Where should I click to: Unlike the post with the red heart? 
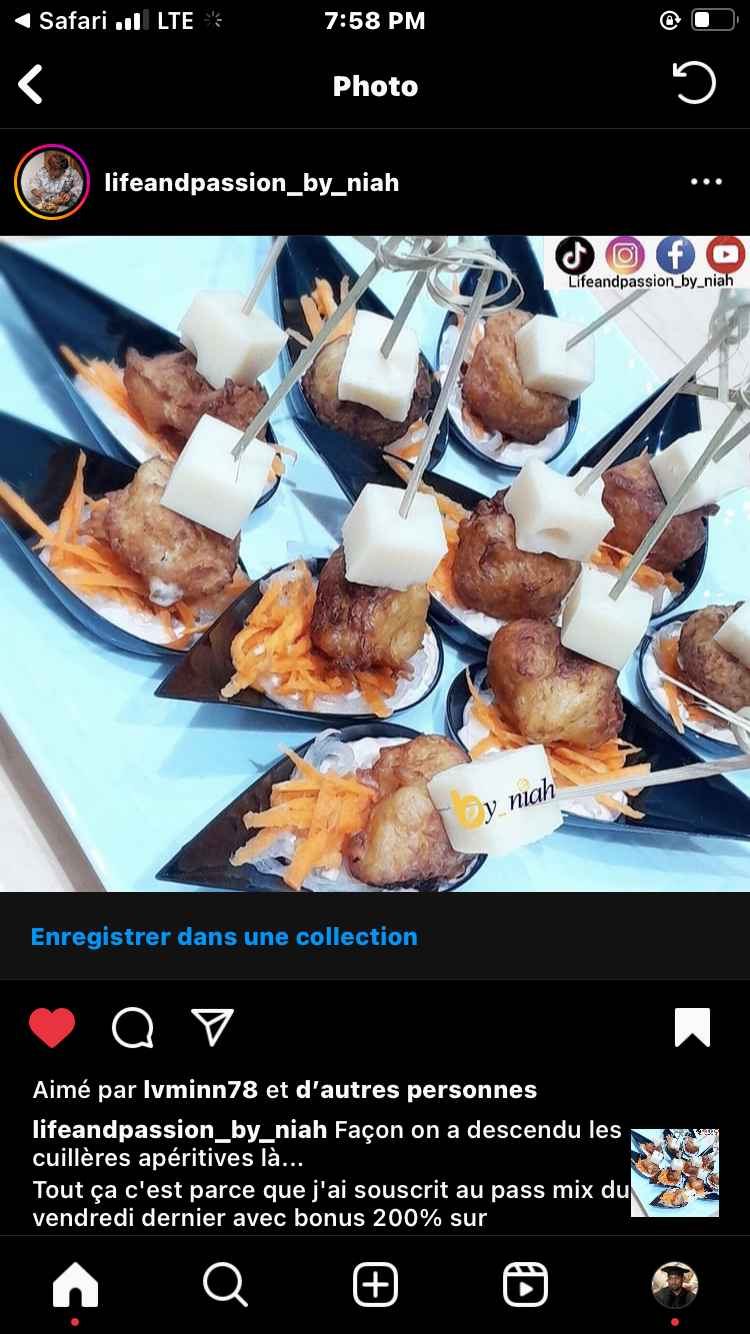point(52,1027)
